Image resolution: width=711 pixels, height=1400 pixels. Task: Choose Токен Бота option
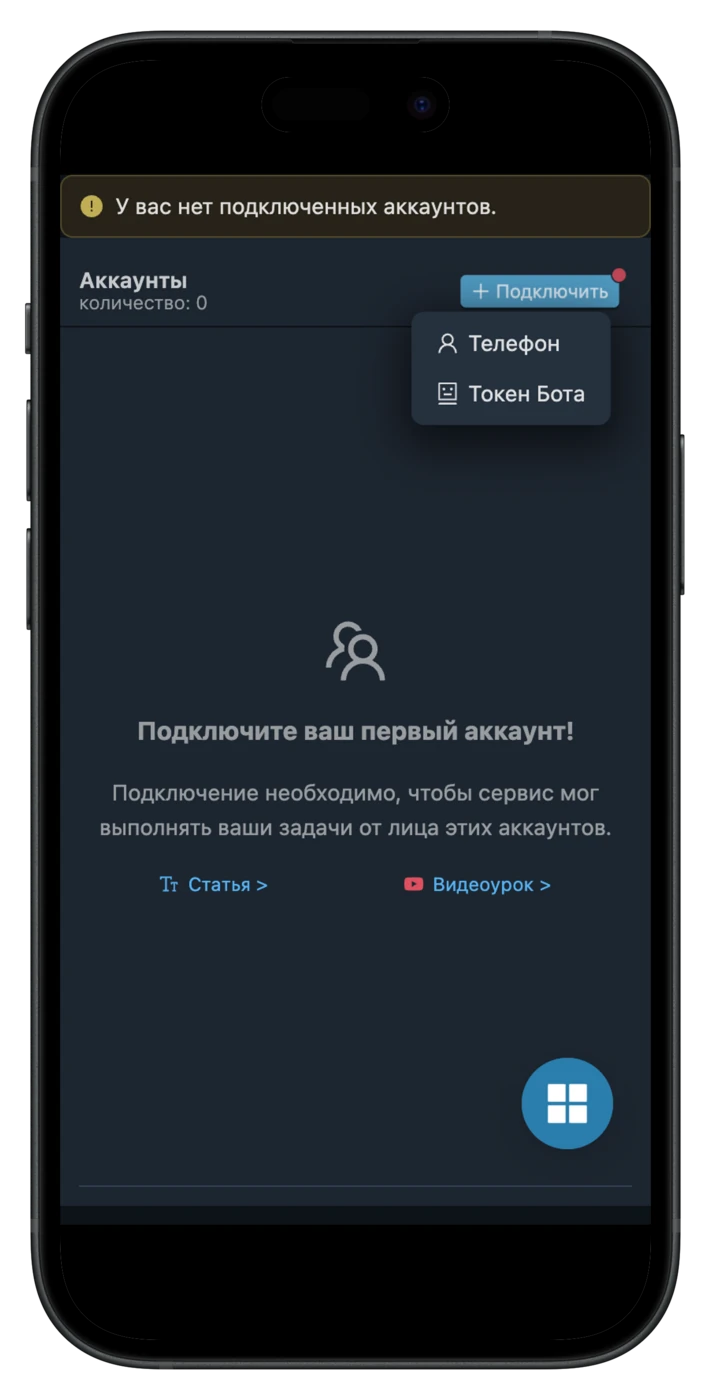pyautogui.click(x=511, y=394)
